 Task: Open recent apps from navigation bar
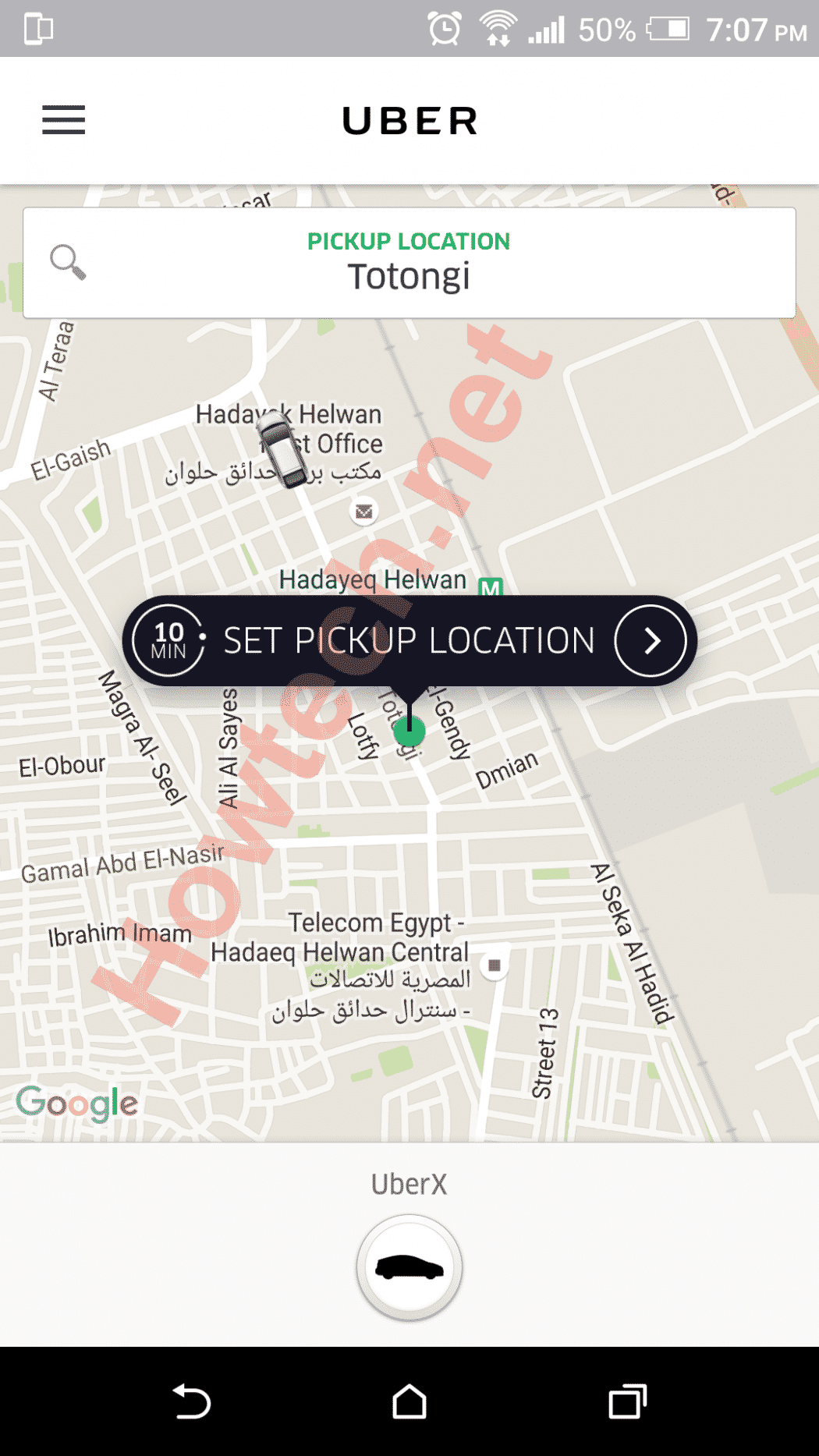627,1401
